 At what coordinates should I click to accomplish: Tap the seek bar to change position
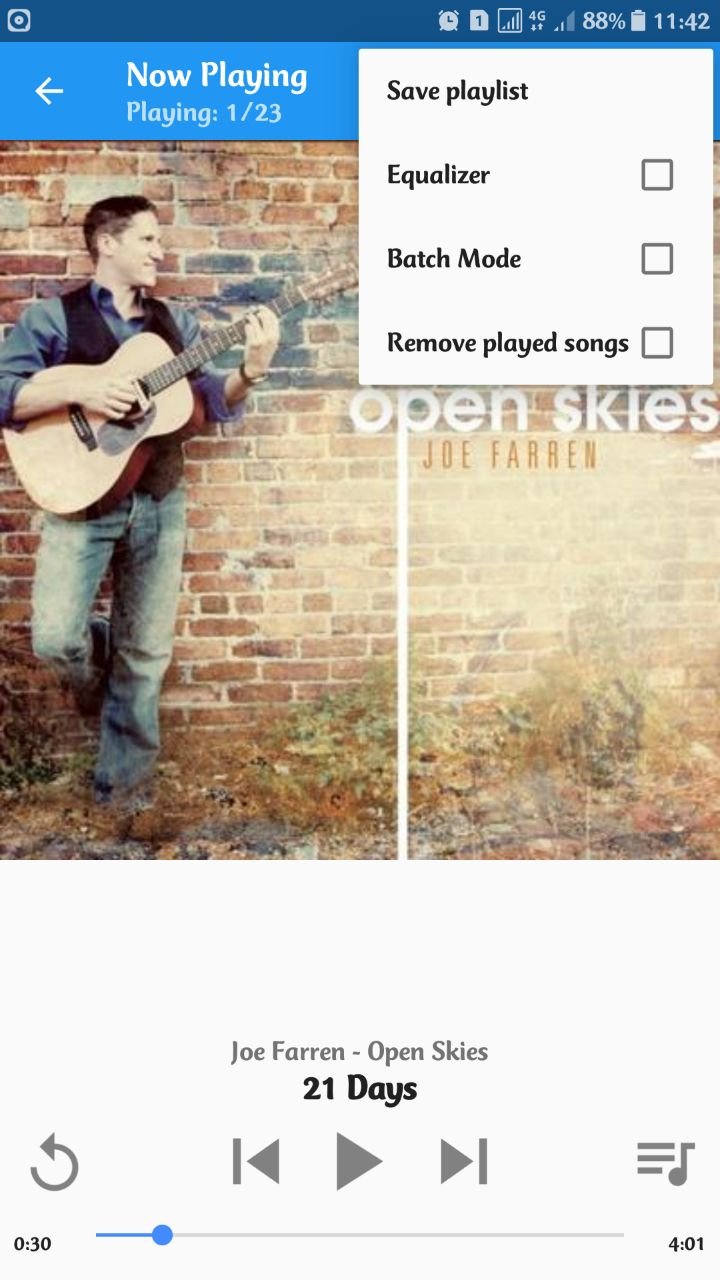[360, 1235]
